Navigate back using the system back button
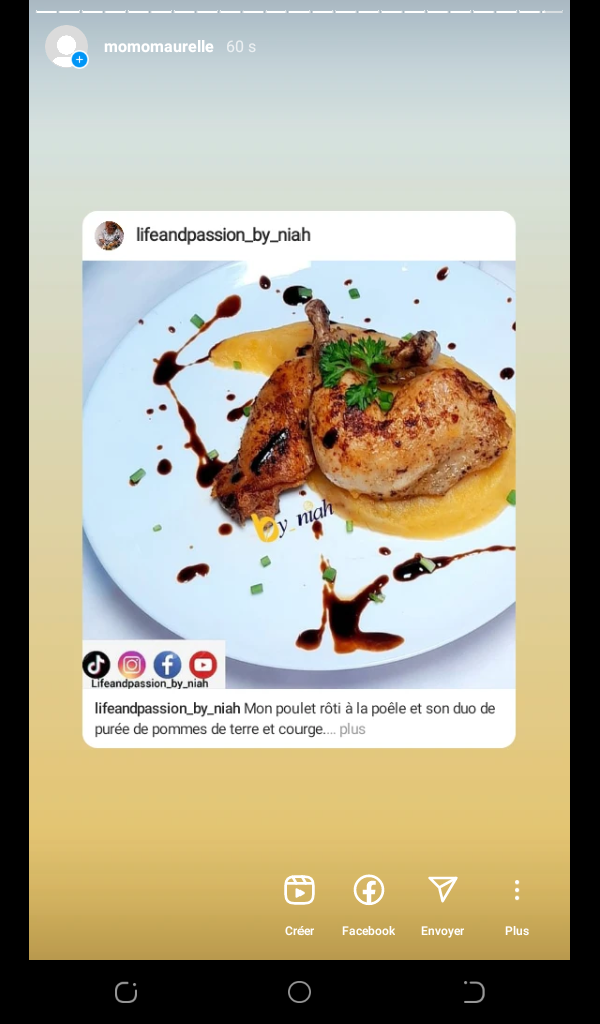 pos(473,992)
